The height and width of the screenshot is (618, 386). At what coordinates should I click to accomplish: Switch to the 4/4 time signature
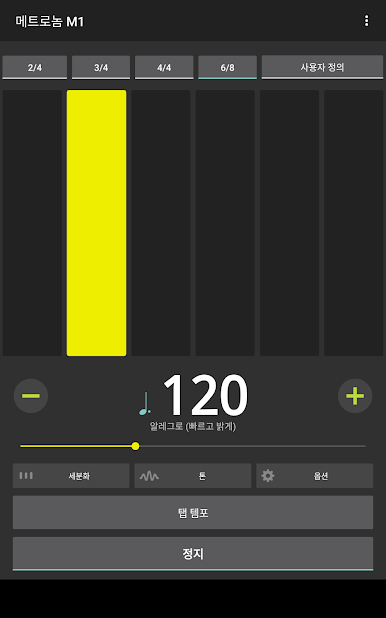164,67
